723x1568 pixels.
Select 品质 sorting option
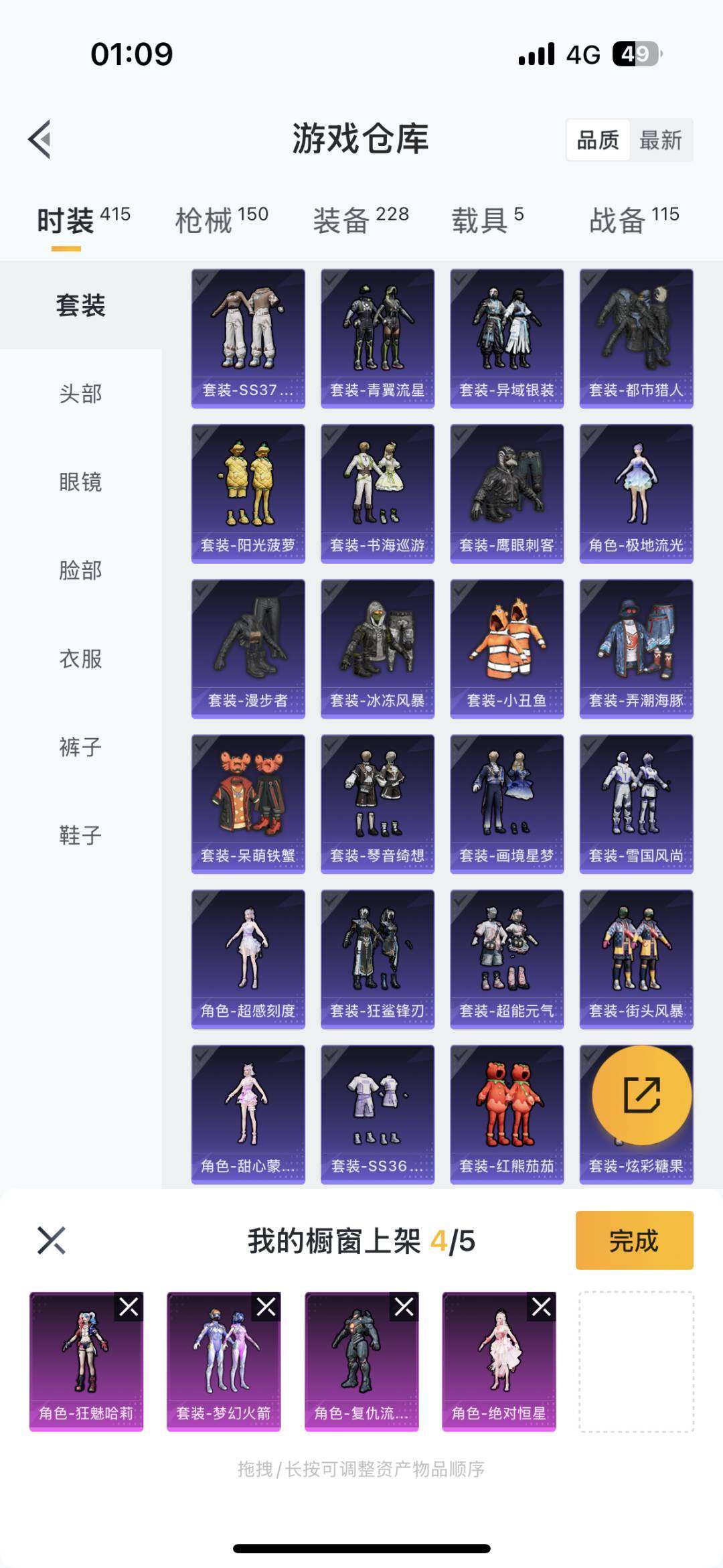[598, 141]
